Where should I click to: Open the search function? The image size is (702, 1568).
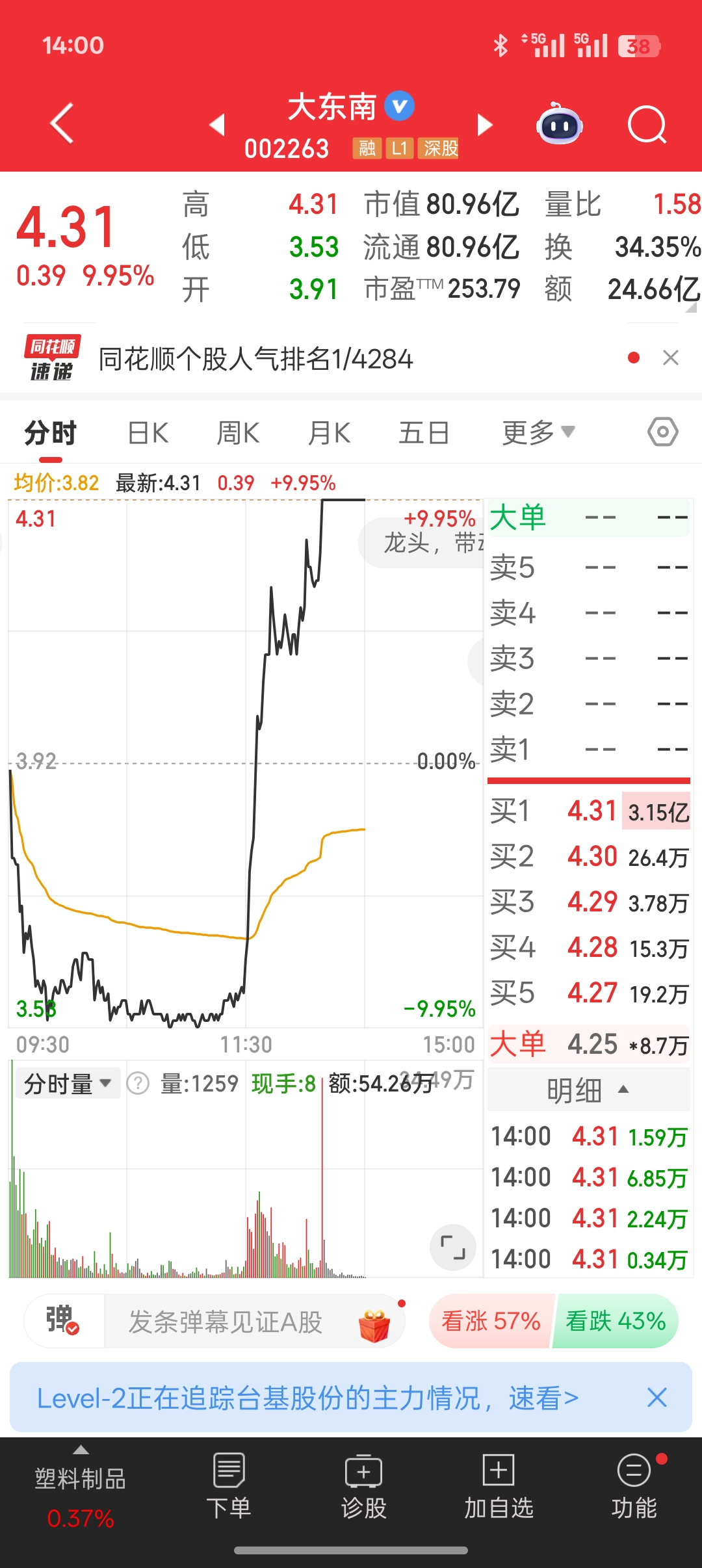click(x=647, y=125)
